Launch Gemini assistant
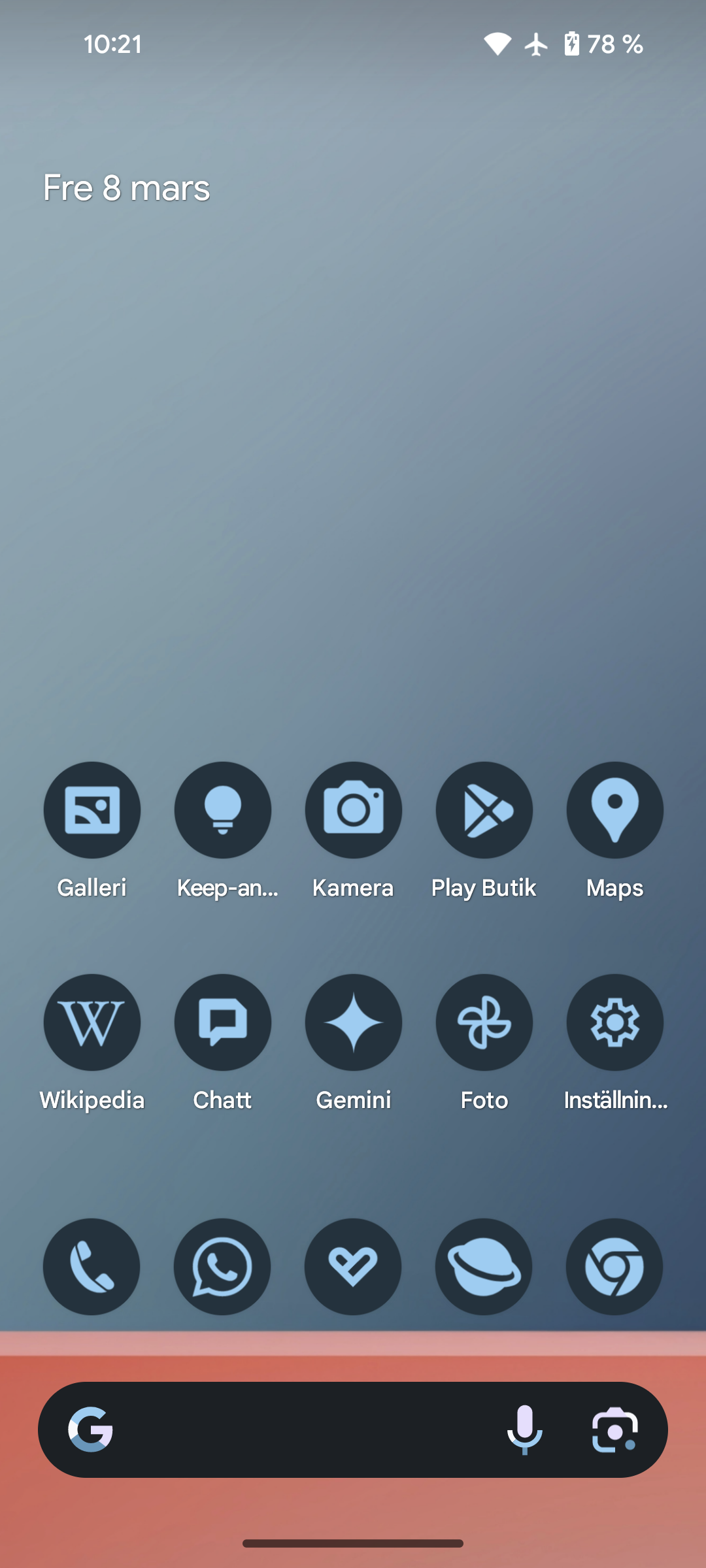Screen dimensions: 706x1568 pyautogui.click(x=354, y=1022)
